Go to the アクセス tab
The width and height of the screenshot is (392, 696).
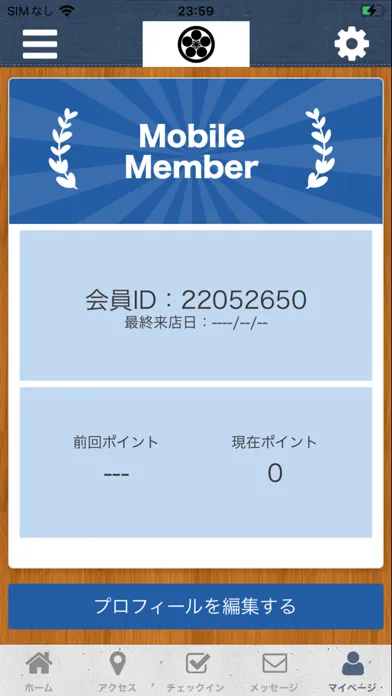117,672
